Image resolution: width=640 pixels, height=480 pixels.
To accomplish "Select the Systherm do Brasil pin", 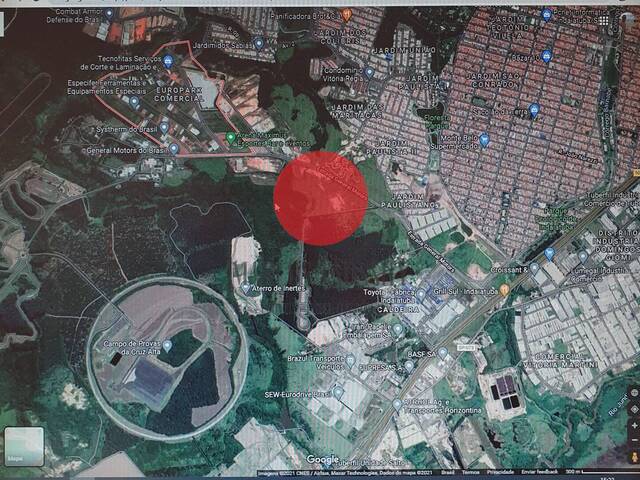I will click(163, 128).
